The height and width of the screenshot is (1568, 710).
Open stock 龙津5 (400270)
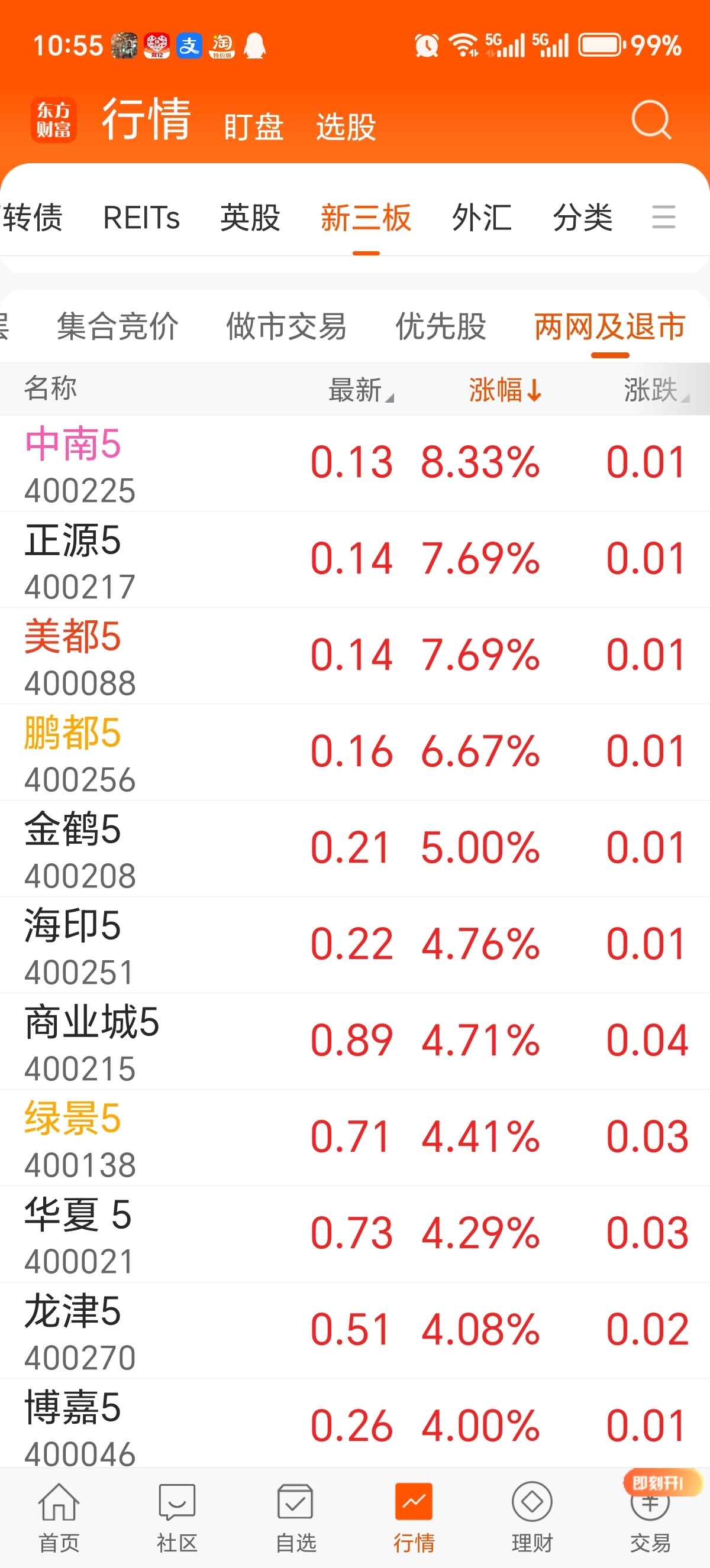(x=73, y=1330)
